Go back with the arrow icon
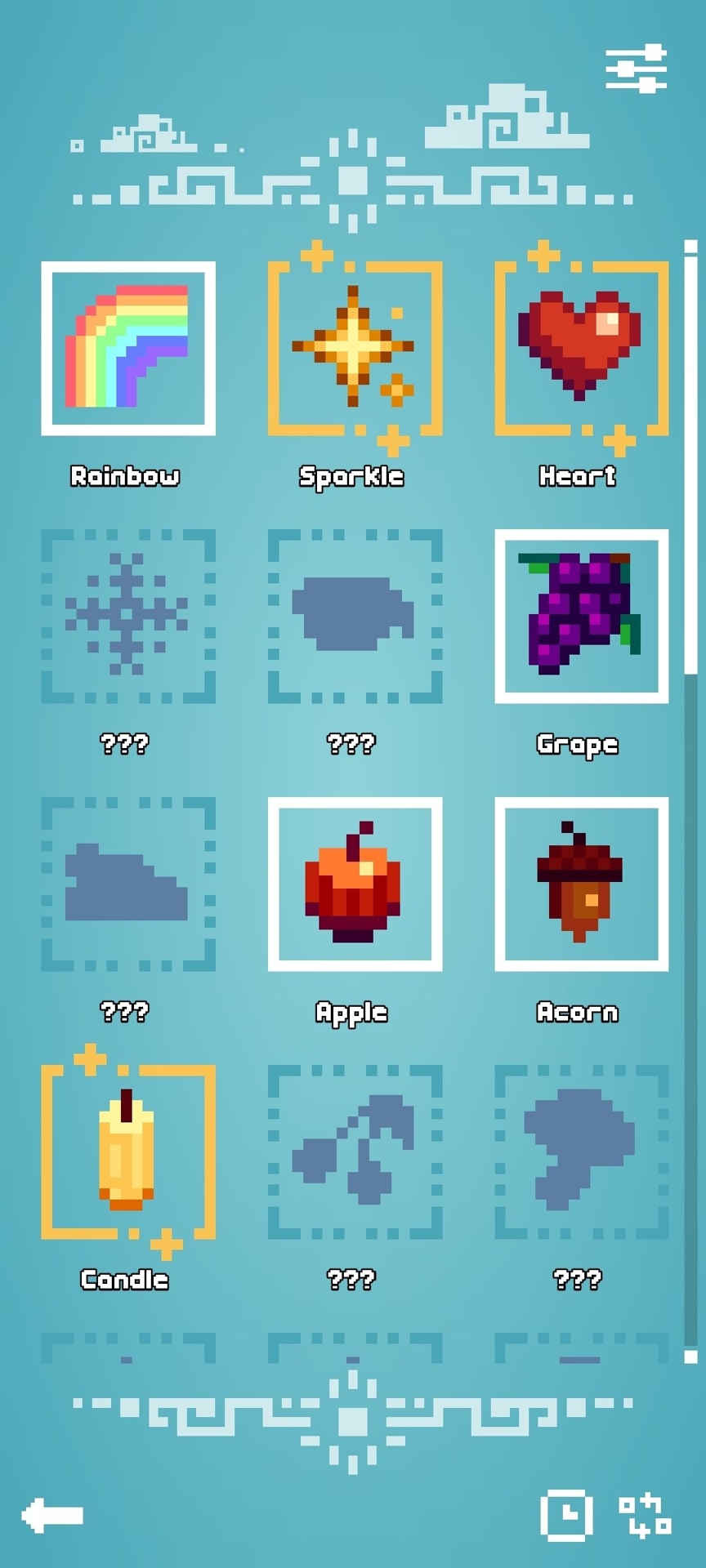 tap(52, 1516)
